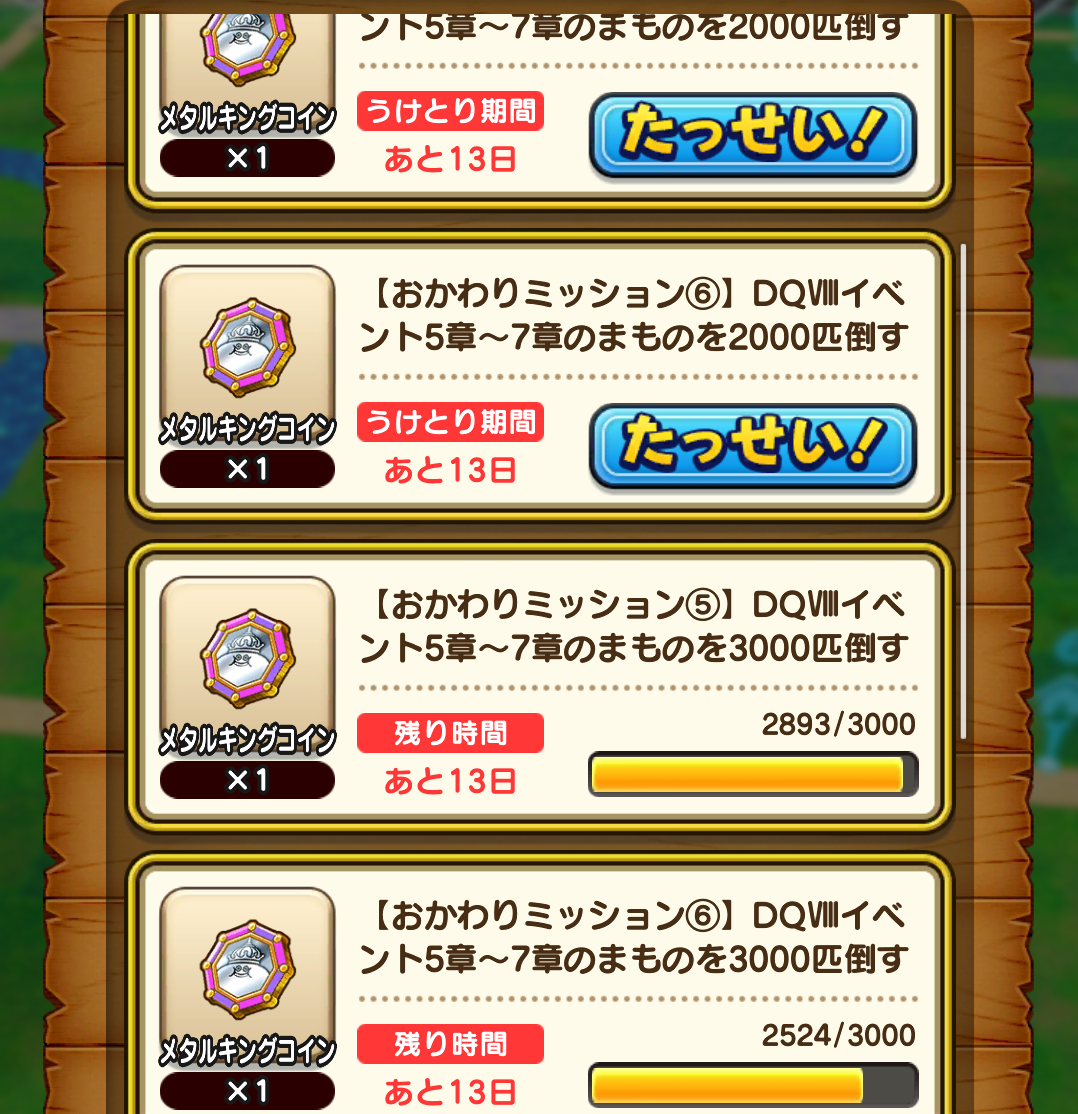Click the 2524/3000 progress bar at bottom
1078x1114 pixels.
pos(752,1084)
